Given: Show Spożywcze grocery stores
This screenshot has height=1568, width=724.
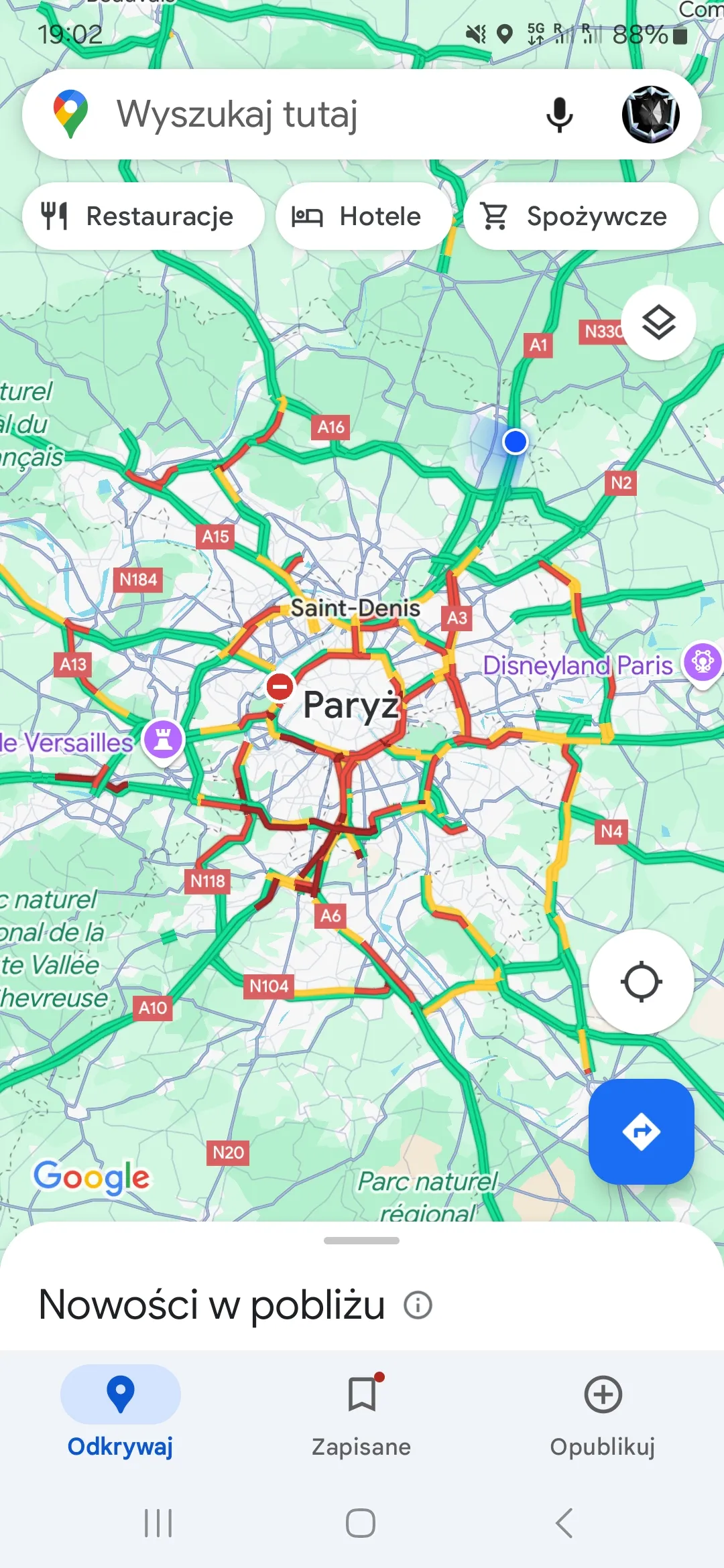Looking at the screenshot, I should (581, 216).
